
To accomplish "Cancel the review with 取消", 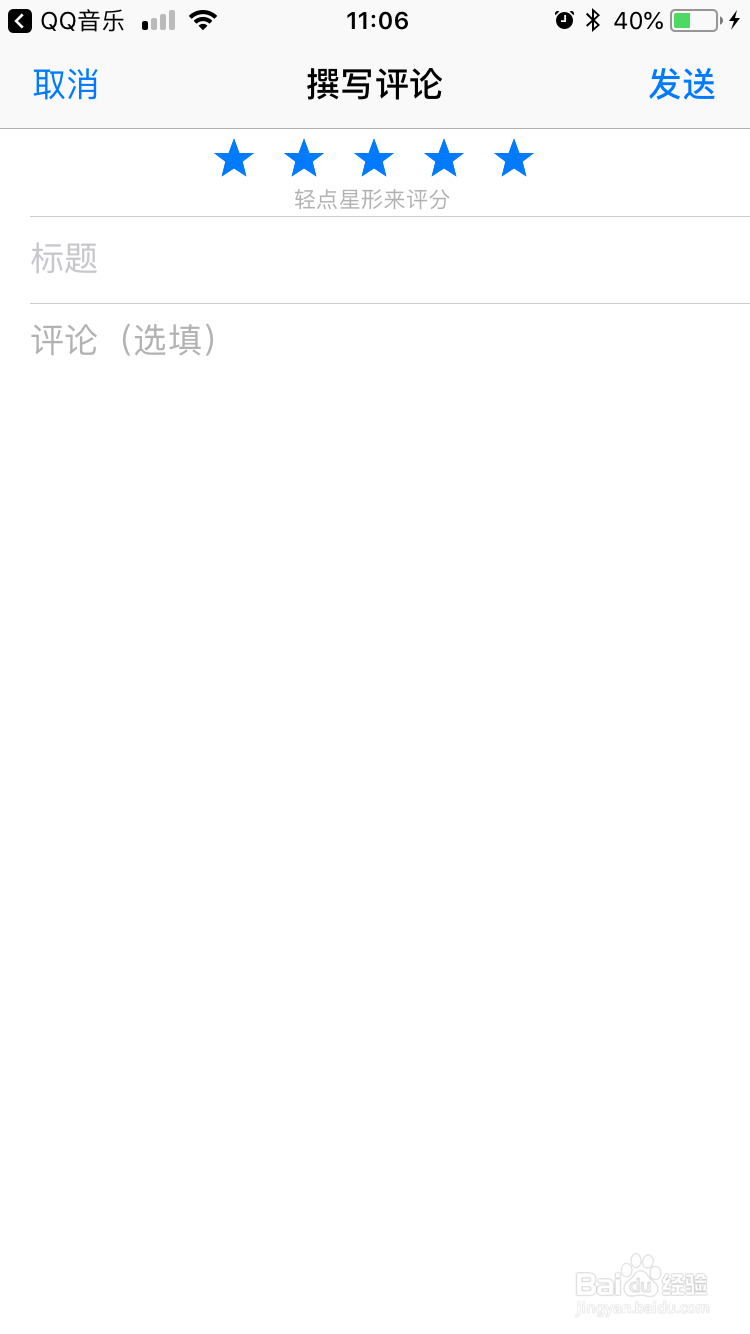I will click(65, 85).
